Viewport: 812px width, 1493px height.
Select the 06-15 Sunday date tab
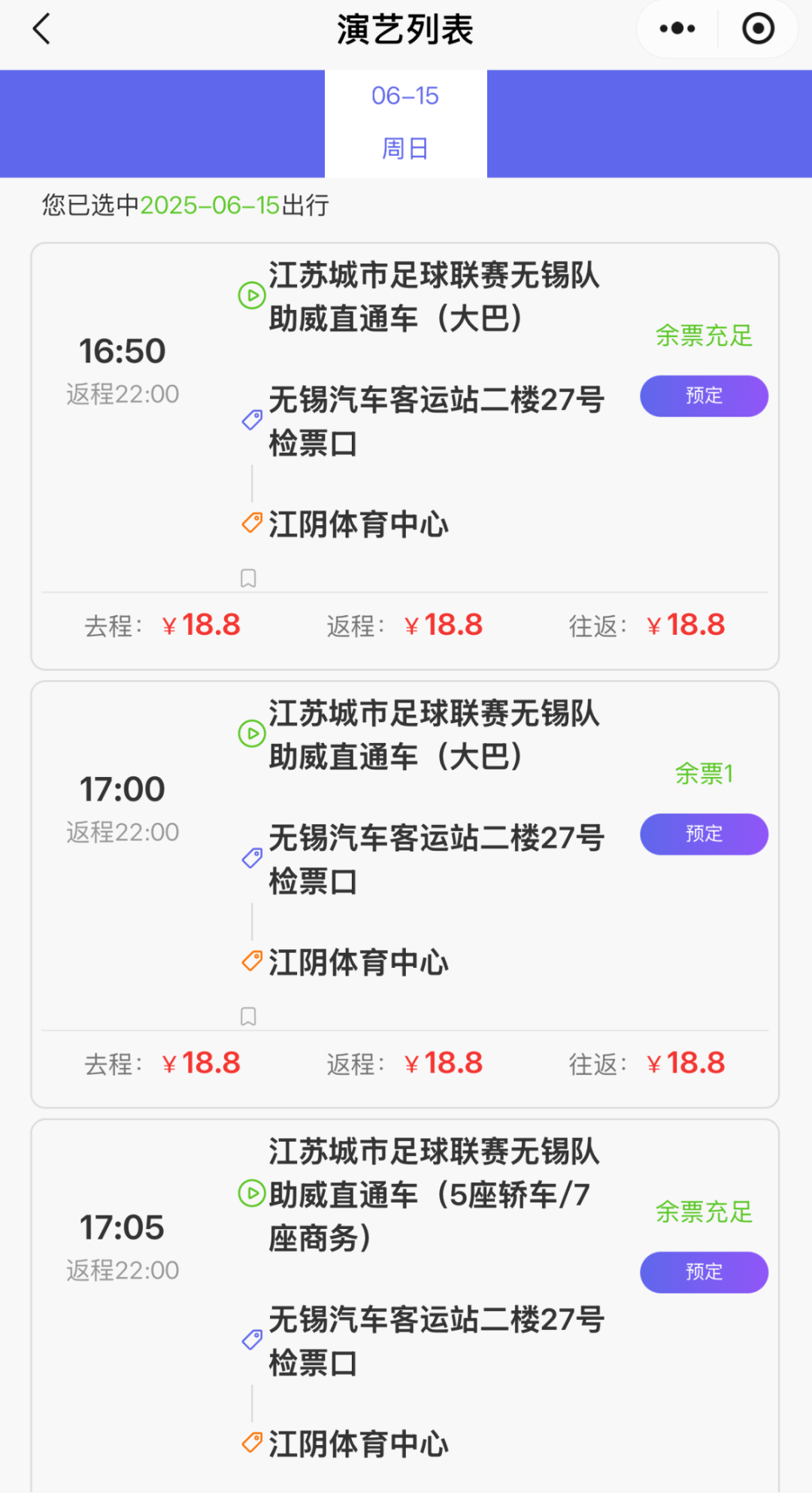coord(405,123)
